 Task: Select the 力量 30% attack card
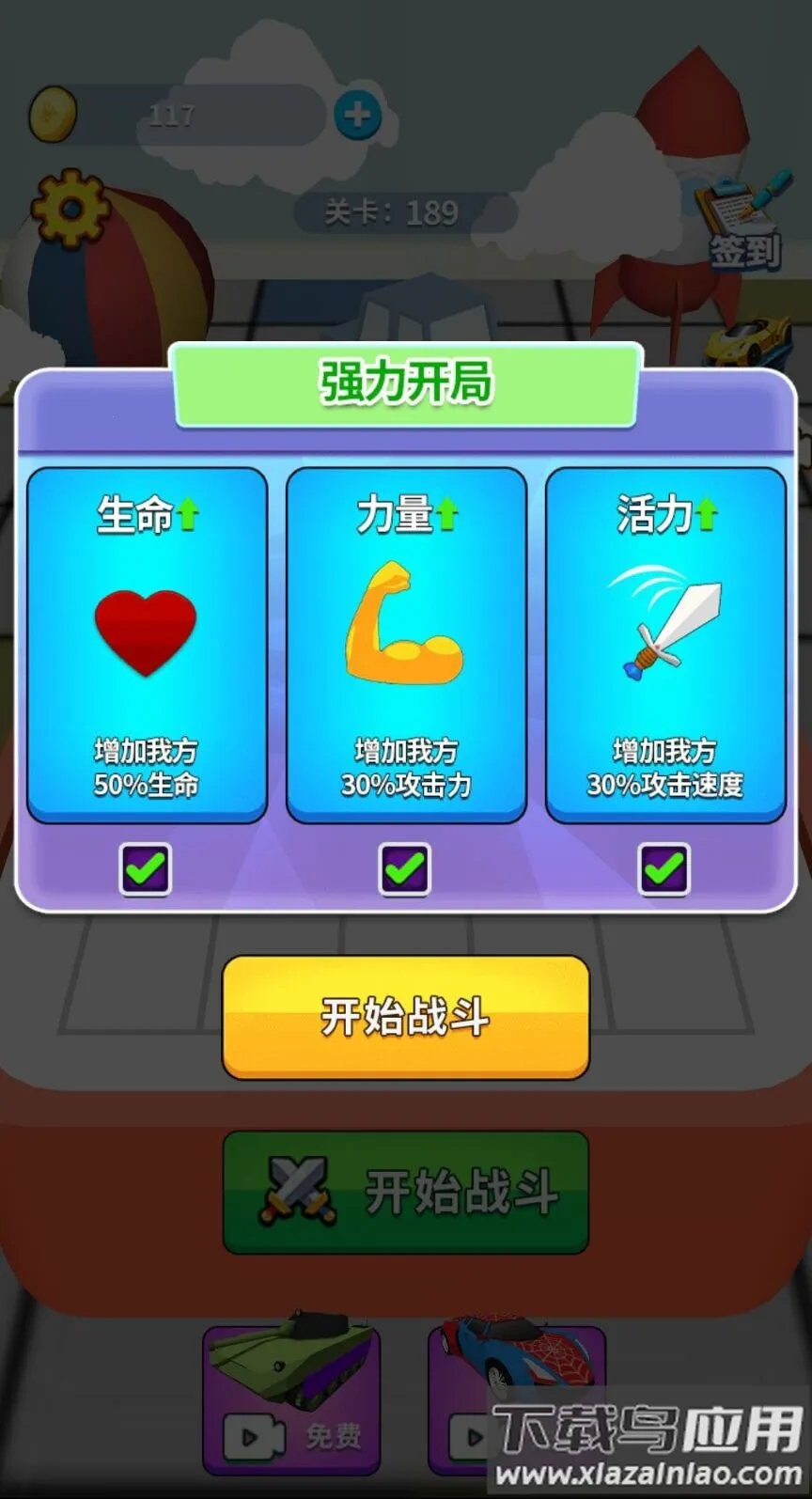tap(405, 645)
